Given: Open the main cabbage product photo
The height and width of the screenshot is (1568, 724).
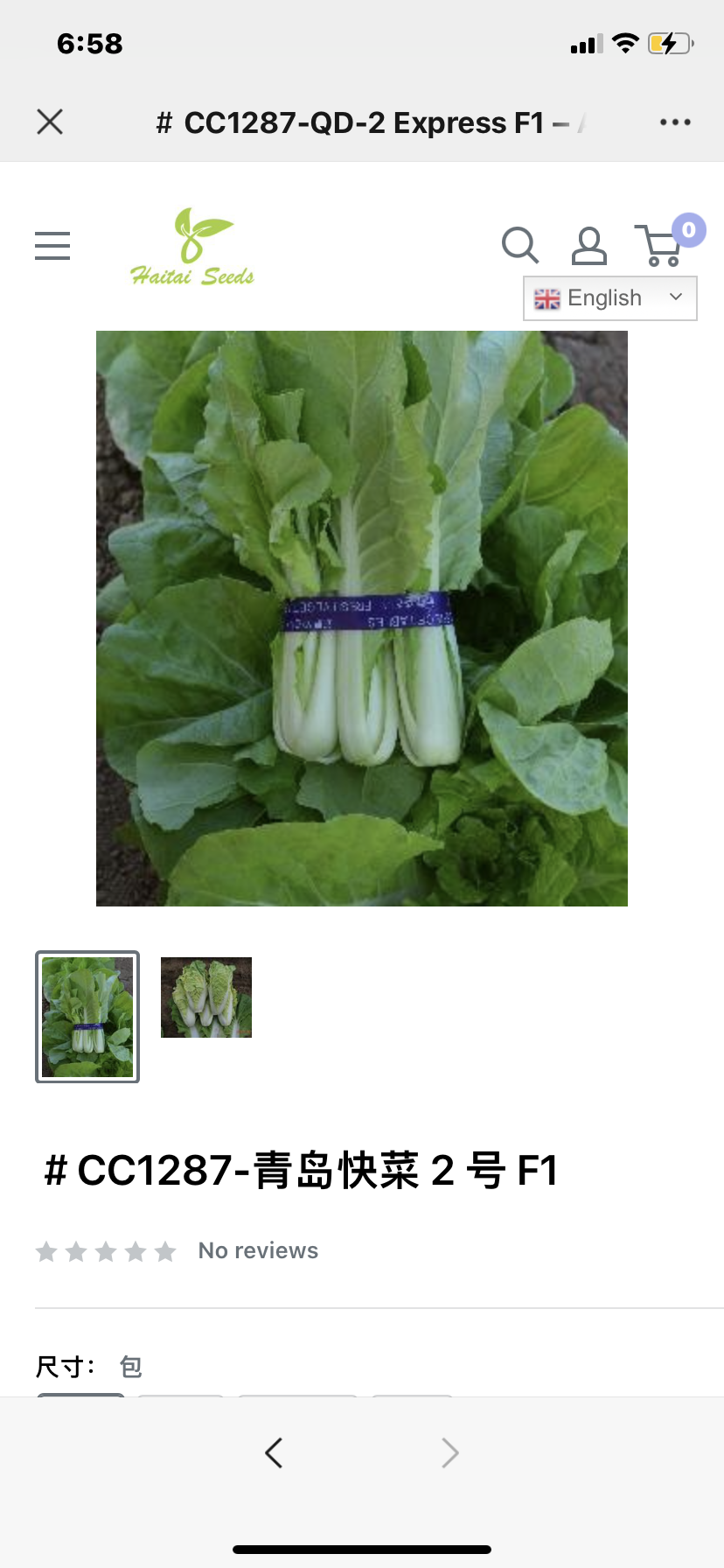Looking at the screenshot, I should (x=362, y=618).
